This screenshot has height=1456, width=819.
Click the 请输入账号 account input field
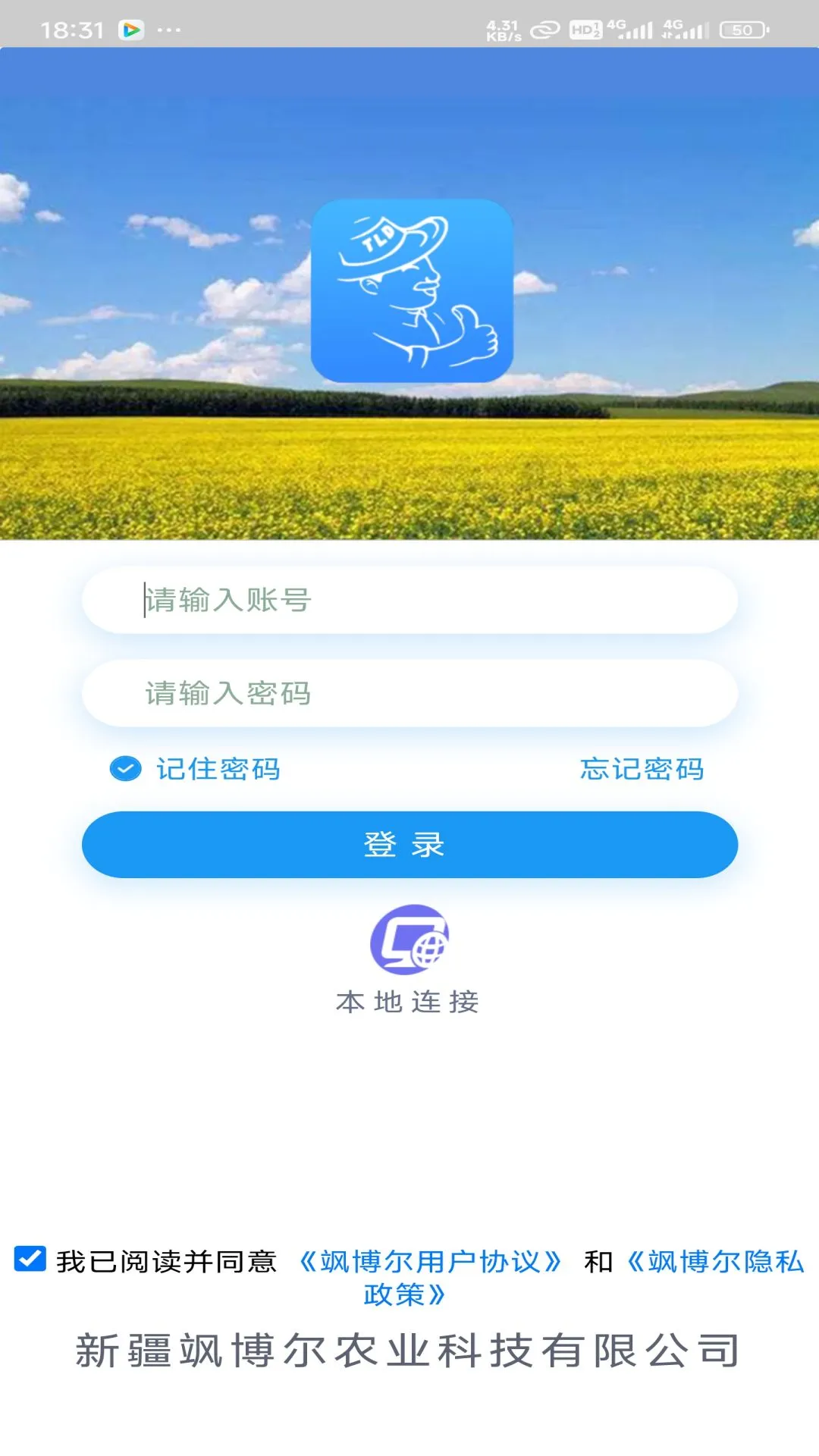[409, 600]
